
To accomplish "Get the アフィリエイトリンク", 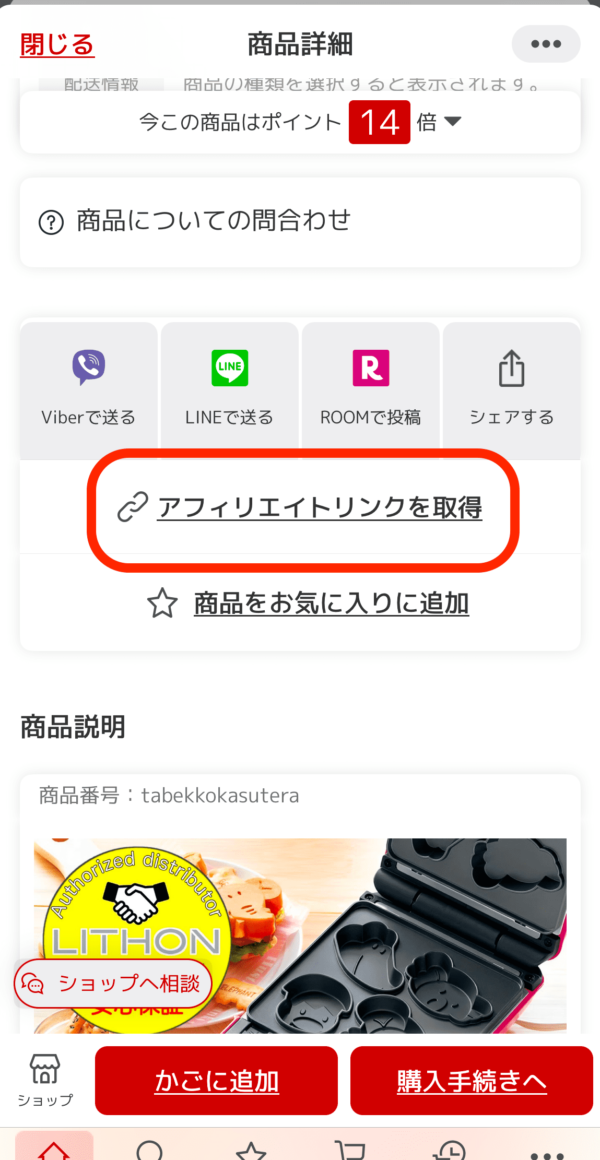I will [318, 508].
